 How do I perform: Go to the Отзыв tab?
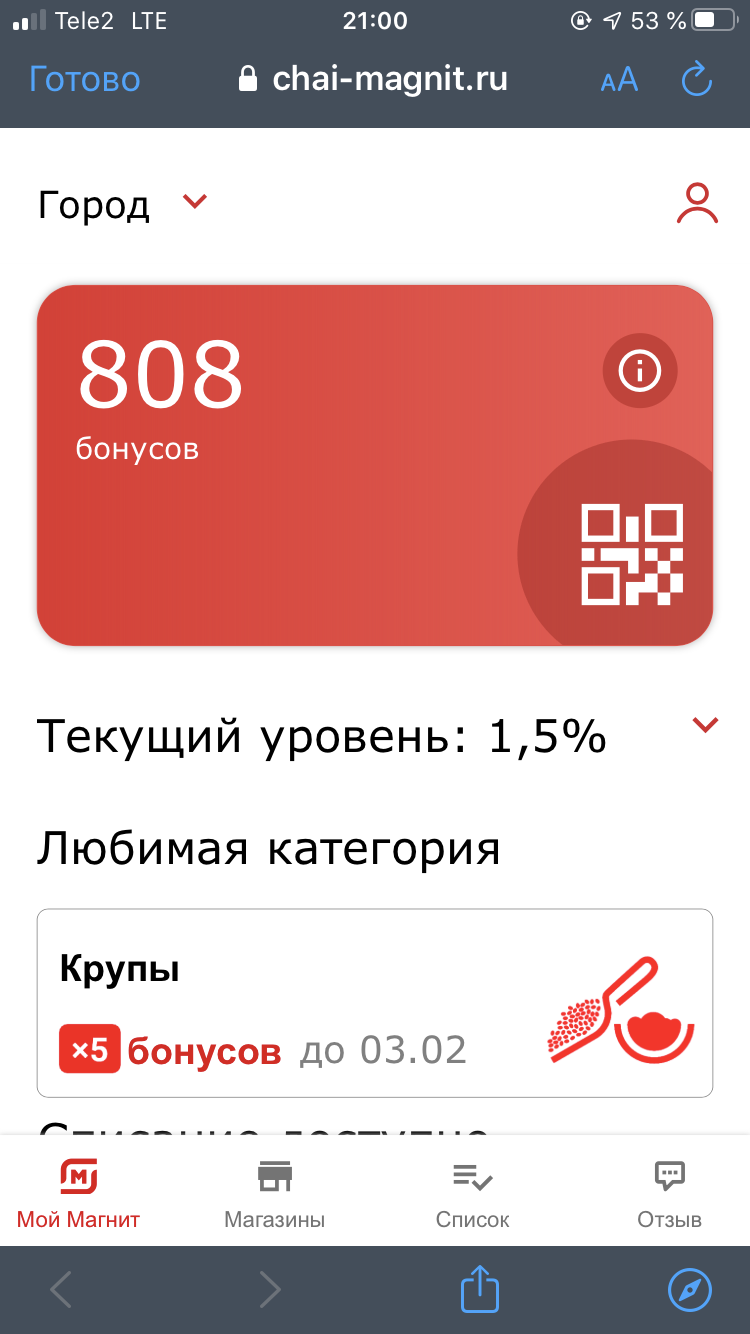(669, 1192)
